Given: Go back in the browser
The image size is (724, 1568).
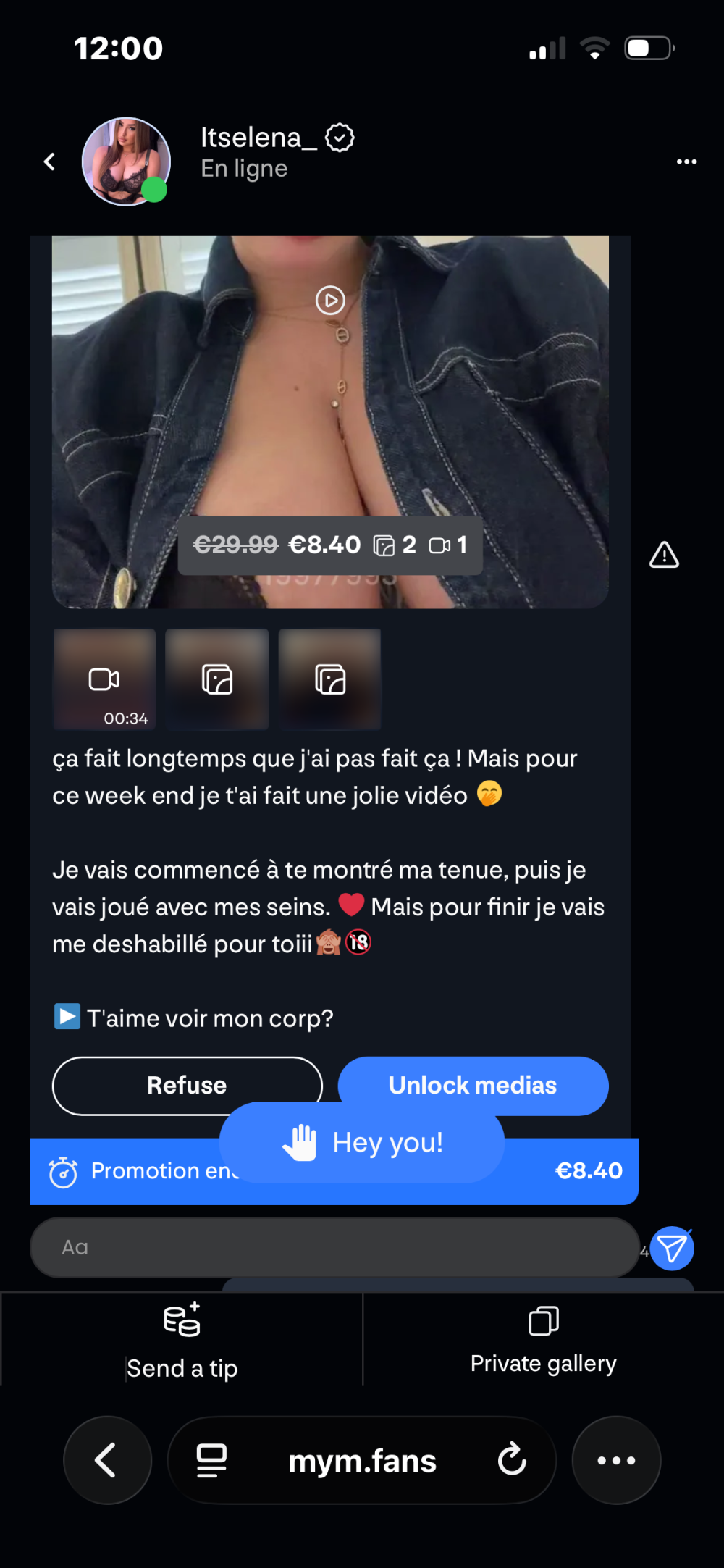Looking at the screenshot, I should pos(107,1460).
